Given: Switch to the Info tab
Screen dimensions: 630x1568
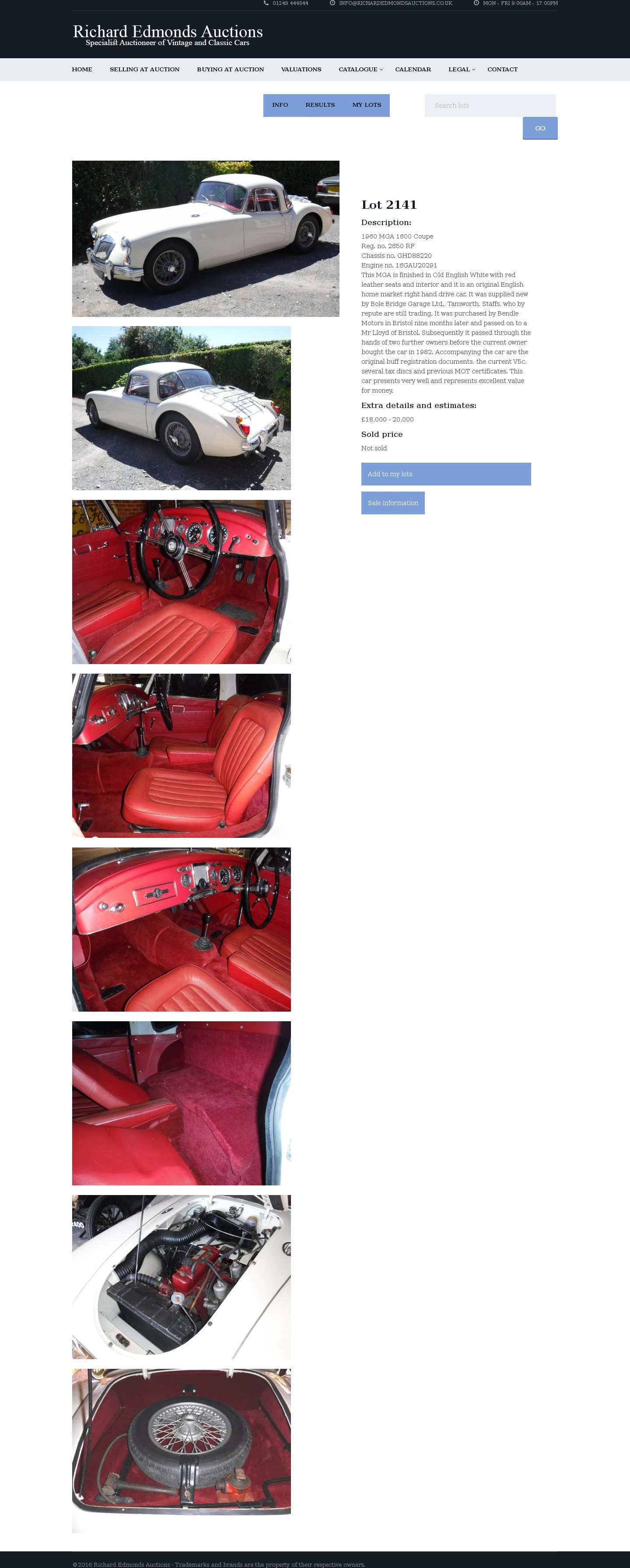Looking at the screenshot, I should click(280, 105).
